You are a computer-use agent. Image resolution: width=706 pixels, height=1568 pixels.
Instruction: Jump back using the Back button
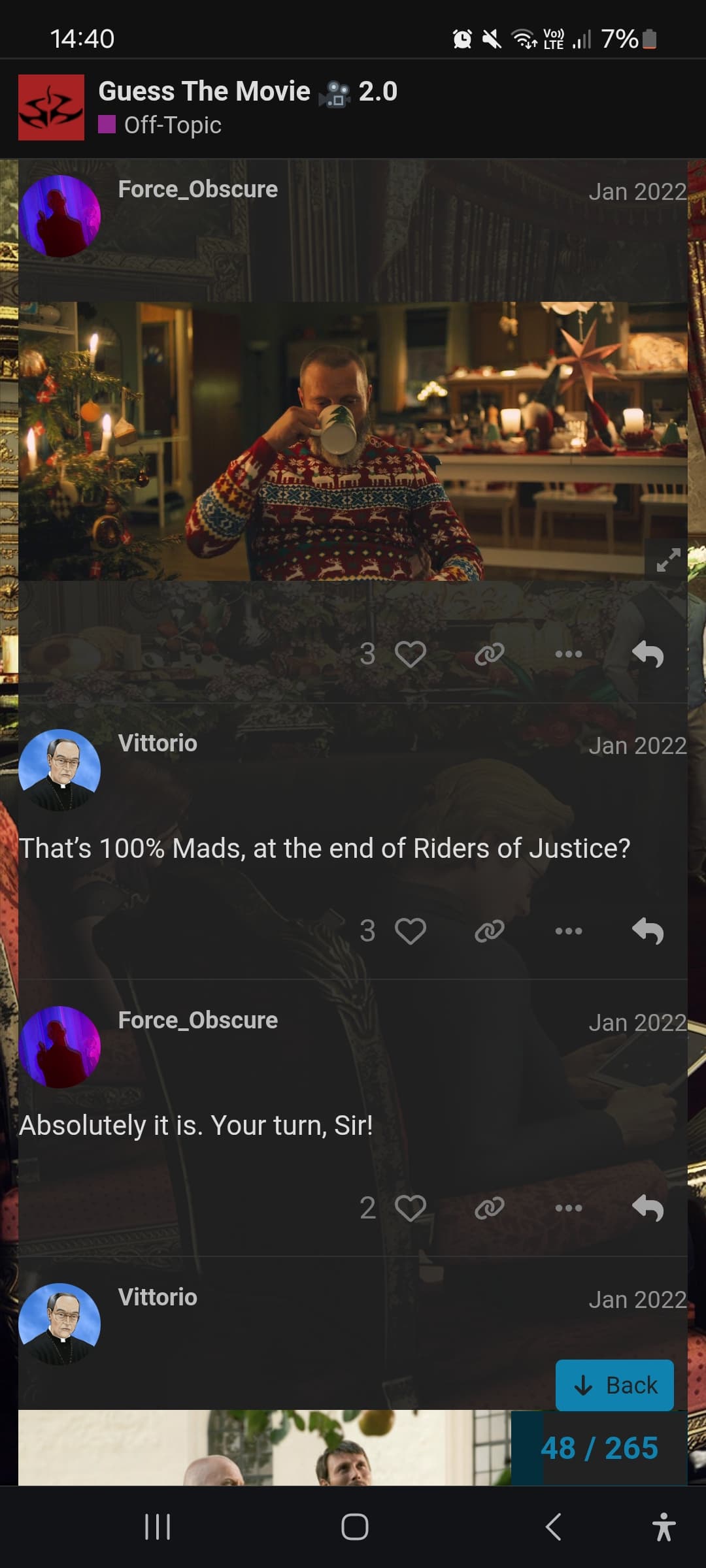(x=614, y=1385)
